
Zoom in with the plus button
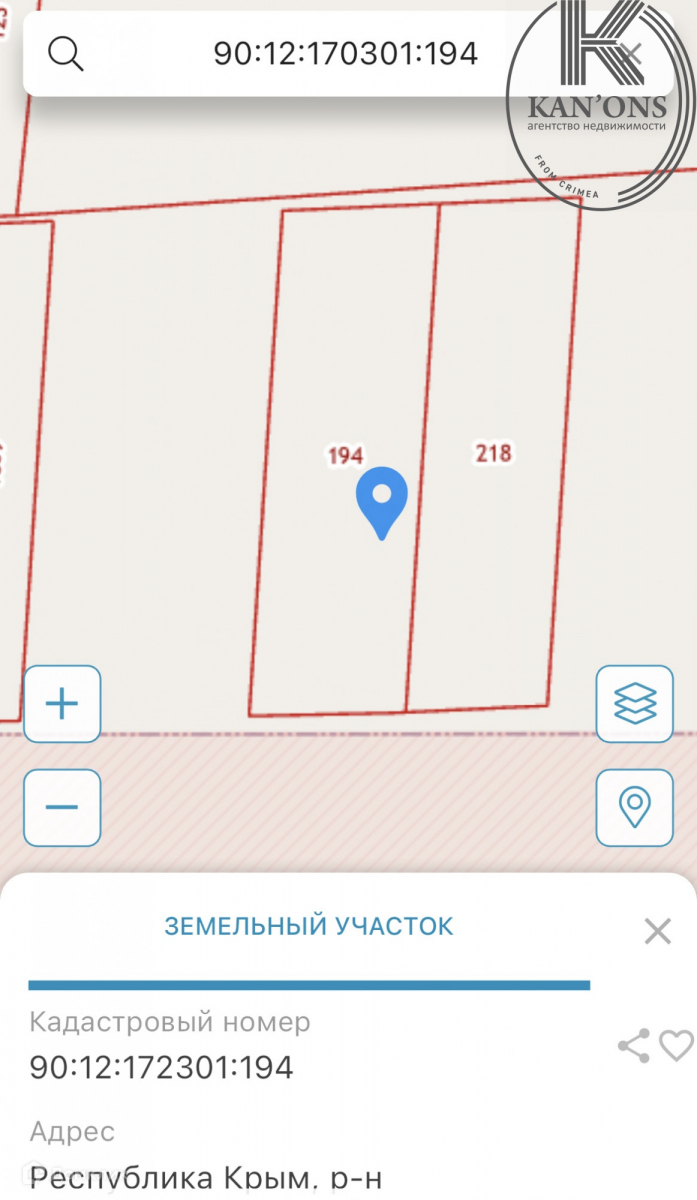(62, 704)
